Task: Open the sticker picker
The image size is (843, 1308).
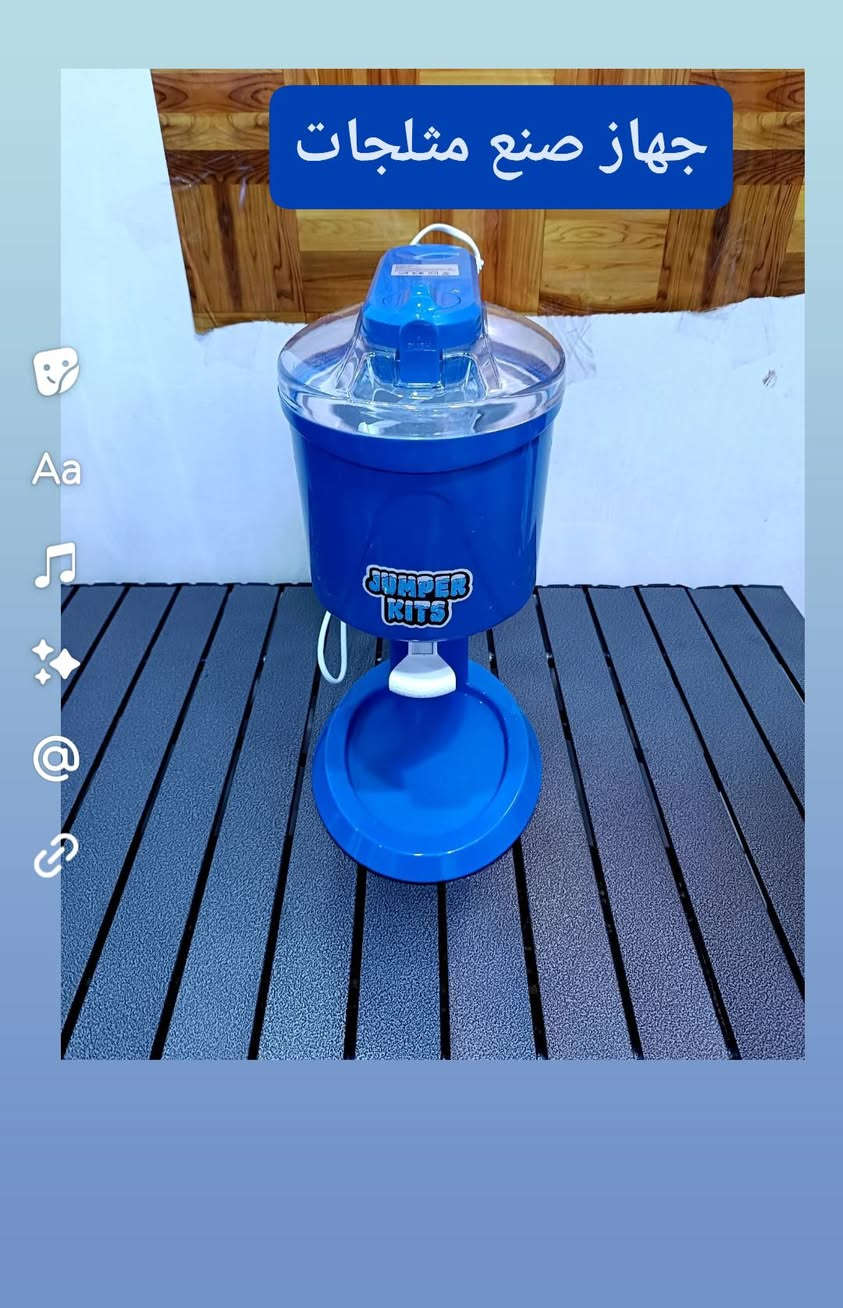Action: tap(56, 371)
